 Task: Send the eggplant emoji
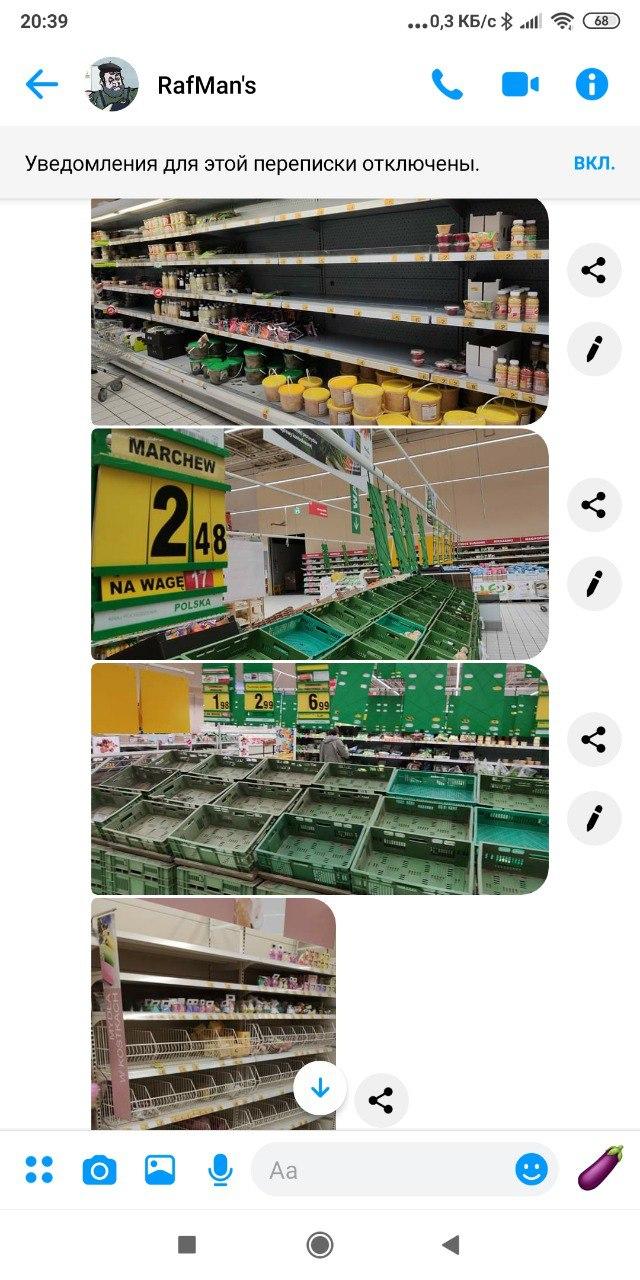[600, 1168]
